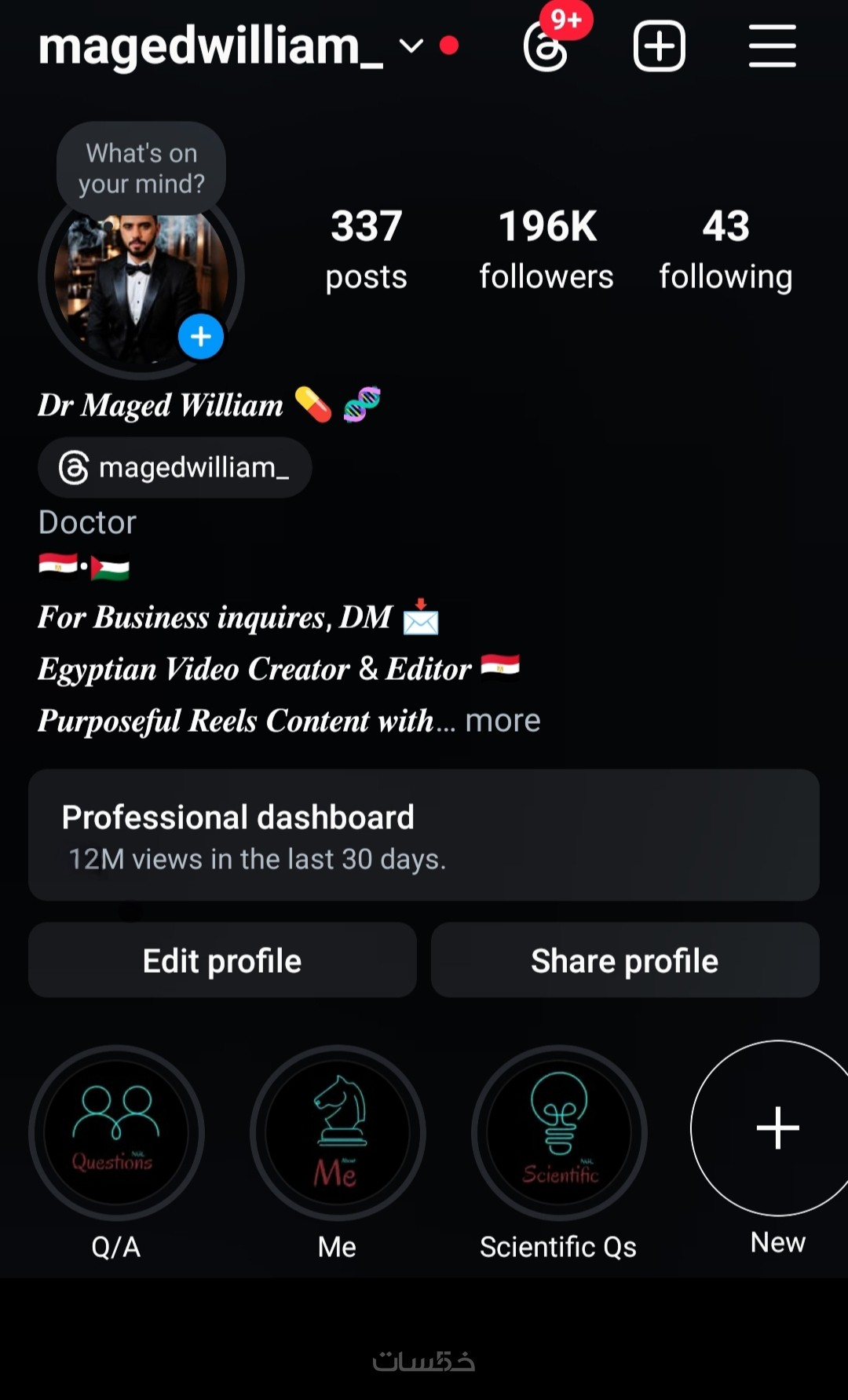The height and width of the screenshot is (1400, 848).
Task: Add to story via blue plus on avatar
Action: click(x=201, y=337)
